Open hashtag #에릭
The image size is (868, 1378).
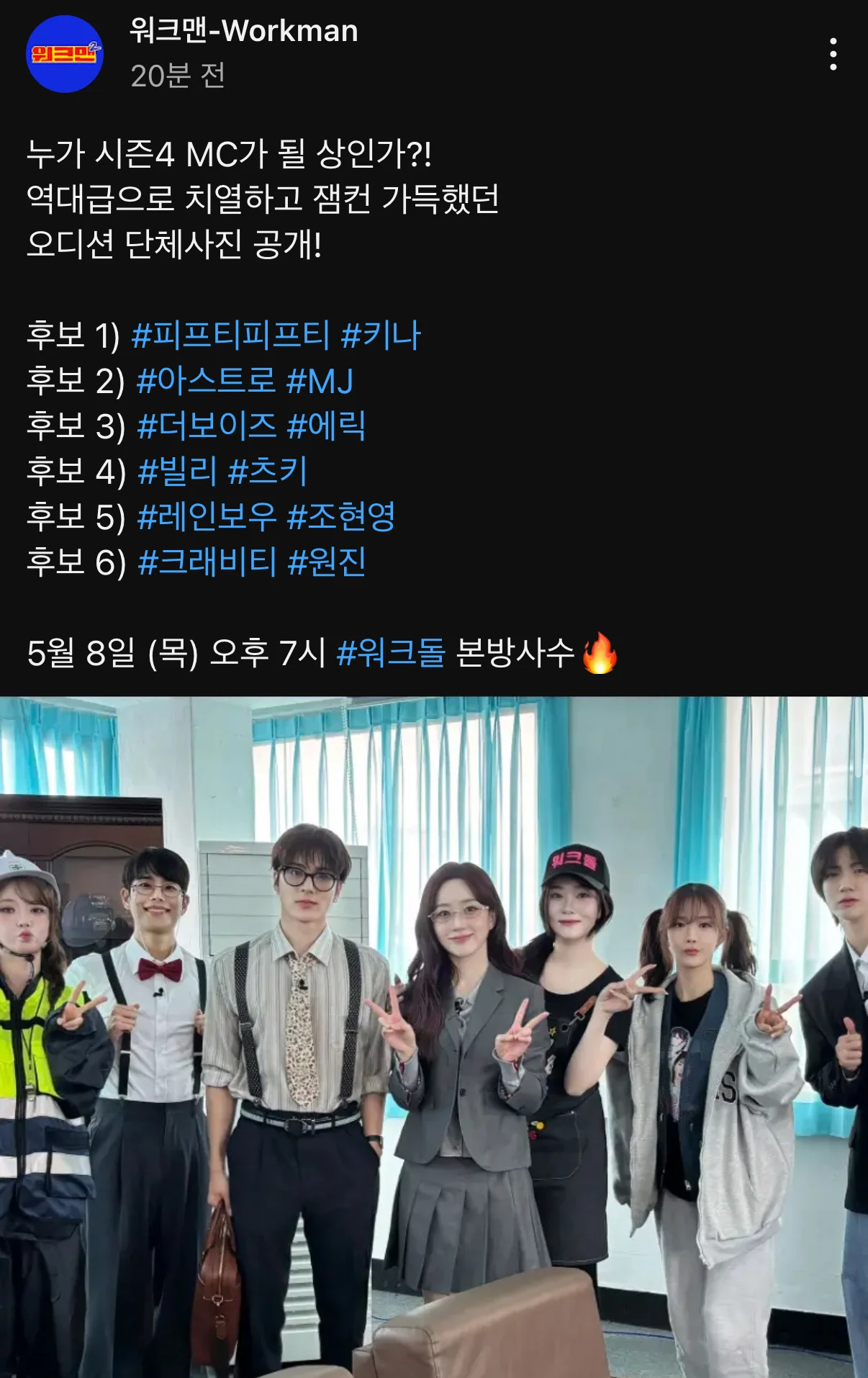click(x=326, y=426)
